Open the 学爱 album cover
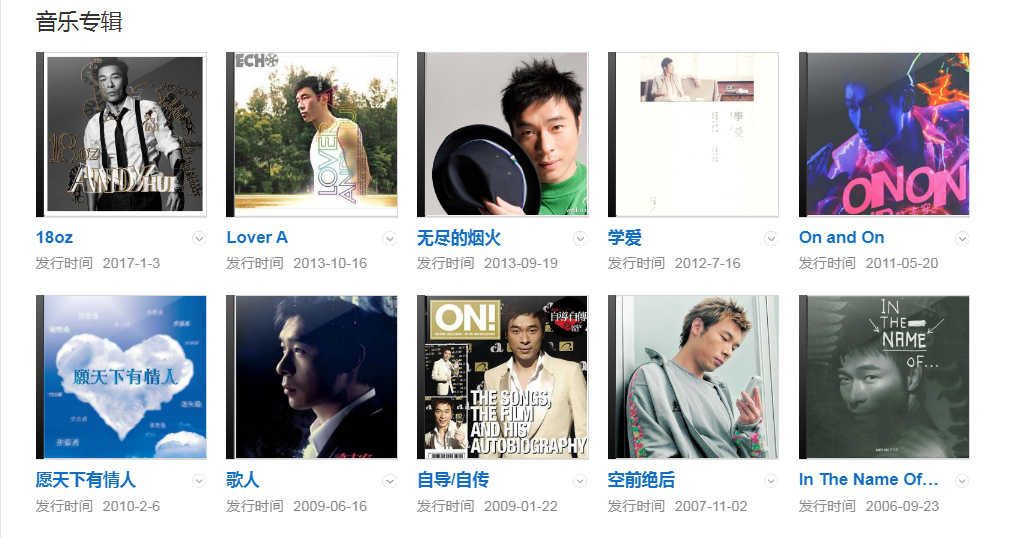The image size is (1011, 538). click(694, 134)
